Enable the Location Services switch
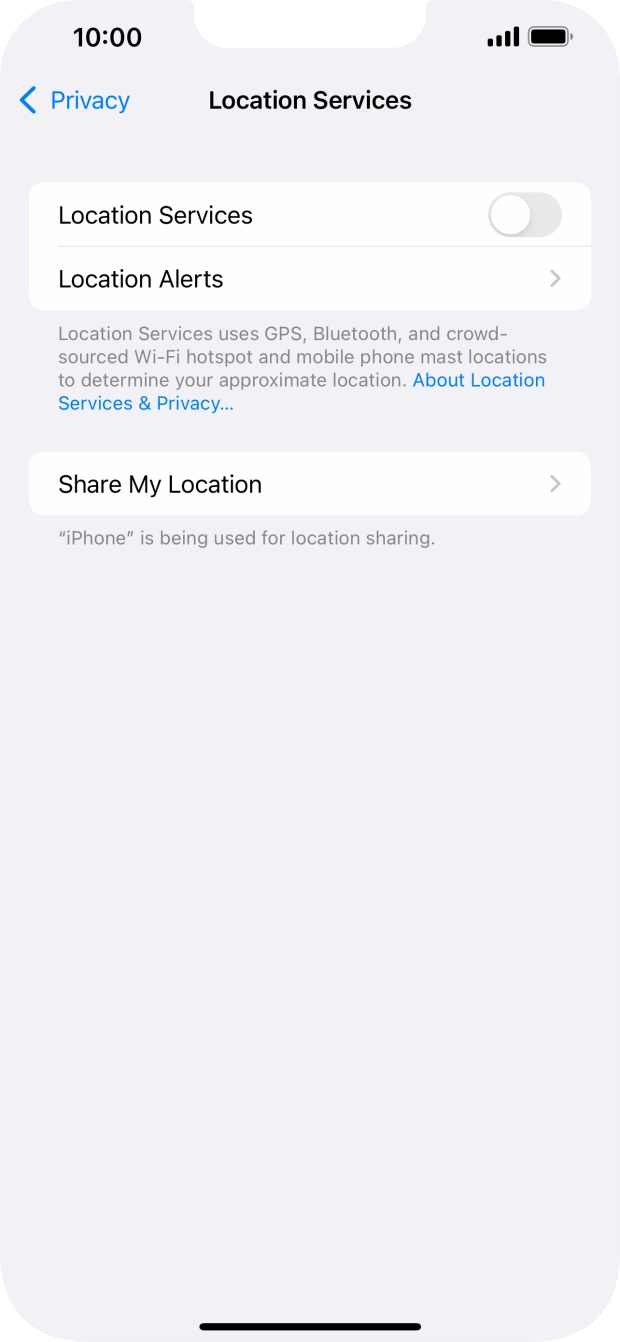 (525, 215)
